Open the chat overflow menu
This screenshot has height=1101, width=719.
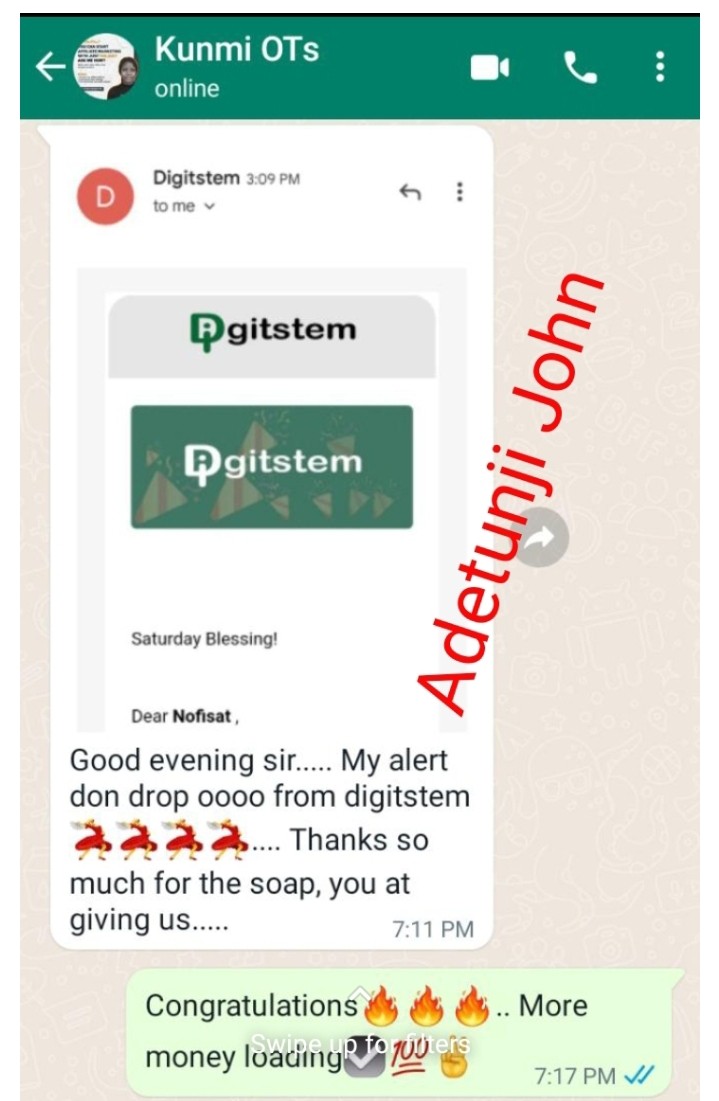tap(659, 67)
